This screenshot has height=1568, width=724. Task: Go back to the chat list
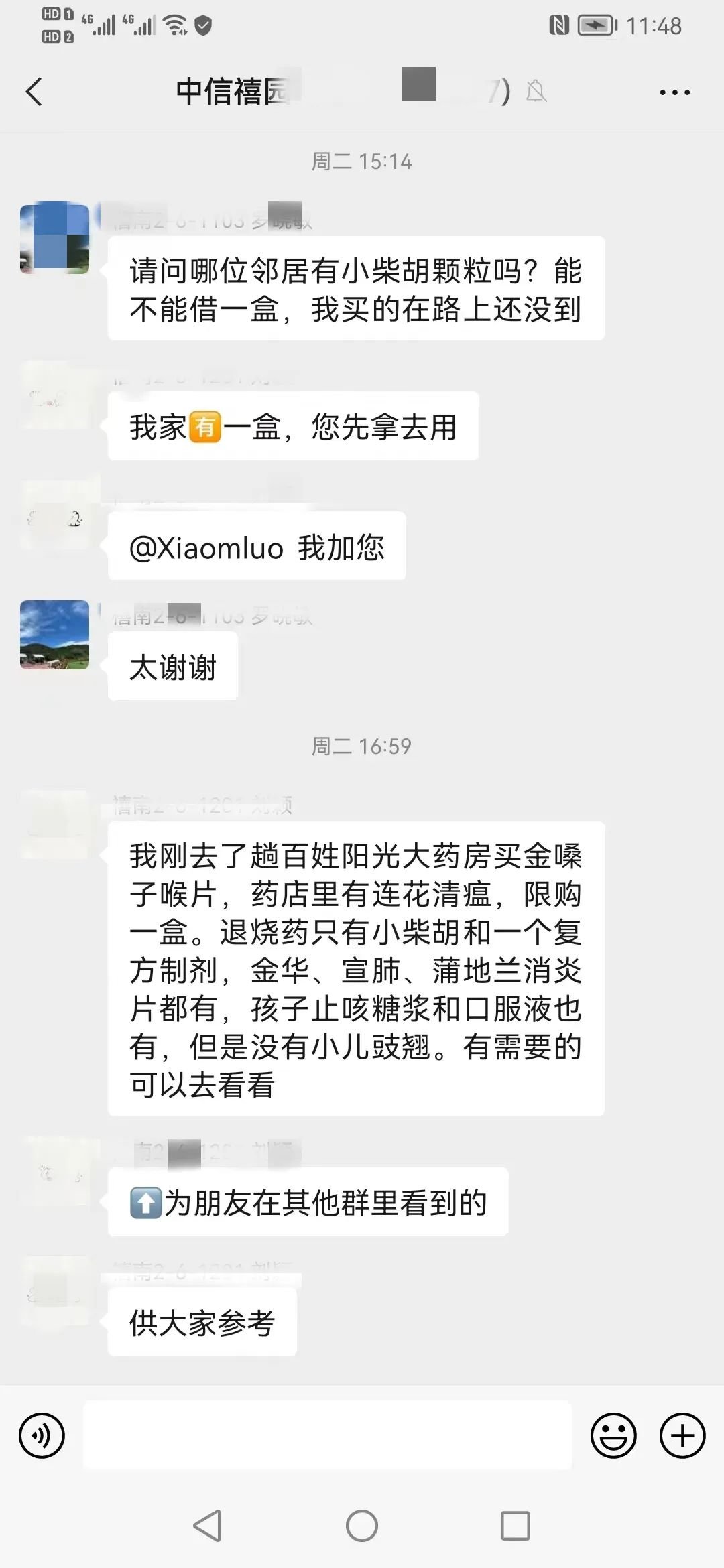[34, 92]
